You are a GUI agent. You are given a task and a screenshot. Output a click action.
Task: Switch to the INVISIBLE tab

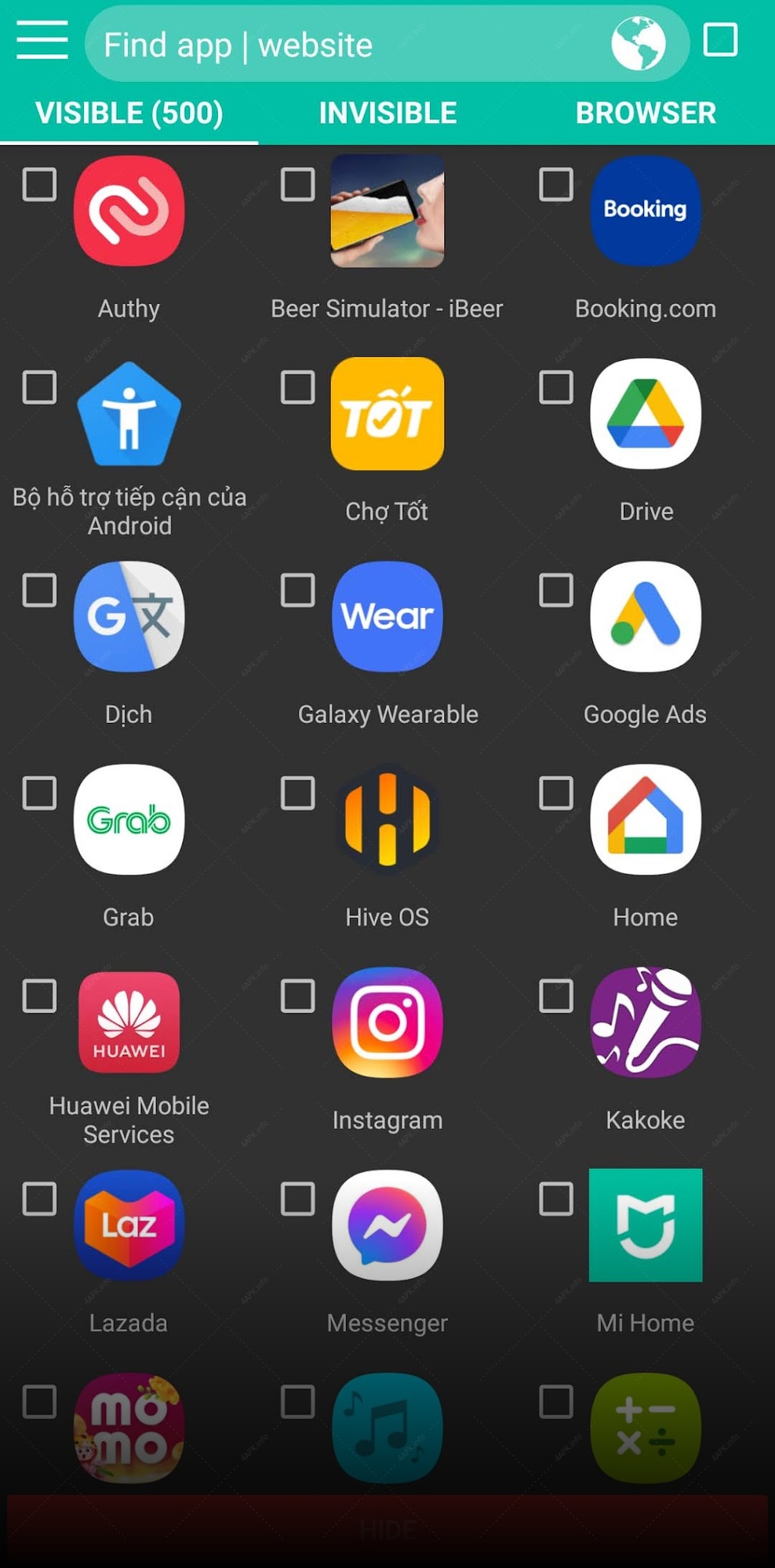pos(387,113)
